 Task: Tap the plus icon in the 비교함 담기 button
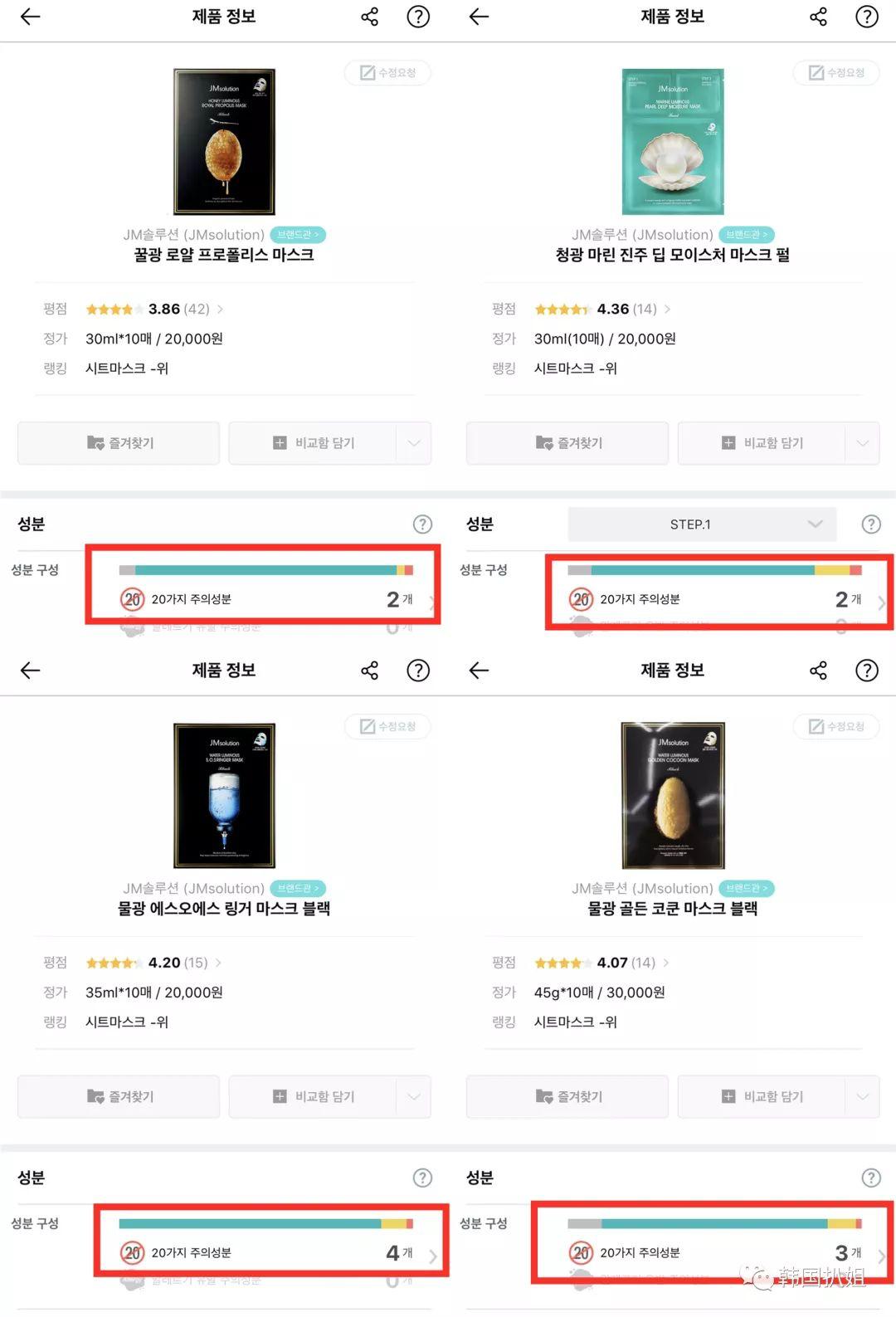click(x=280, y=442)
